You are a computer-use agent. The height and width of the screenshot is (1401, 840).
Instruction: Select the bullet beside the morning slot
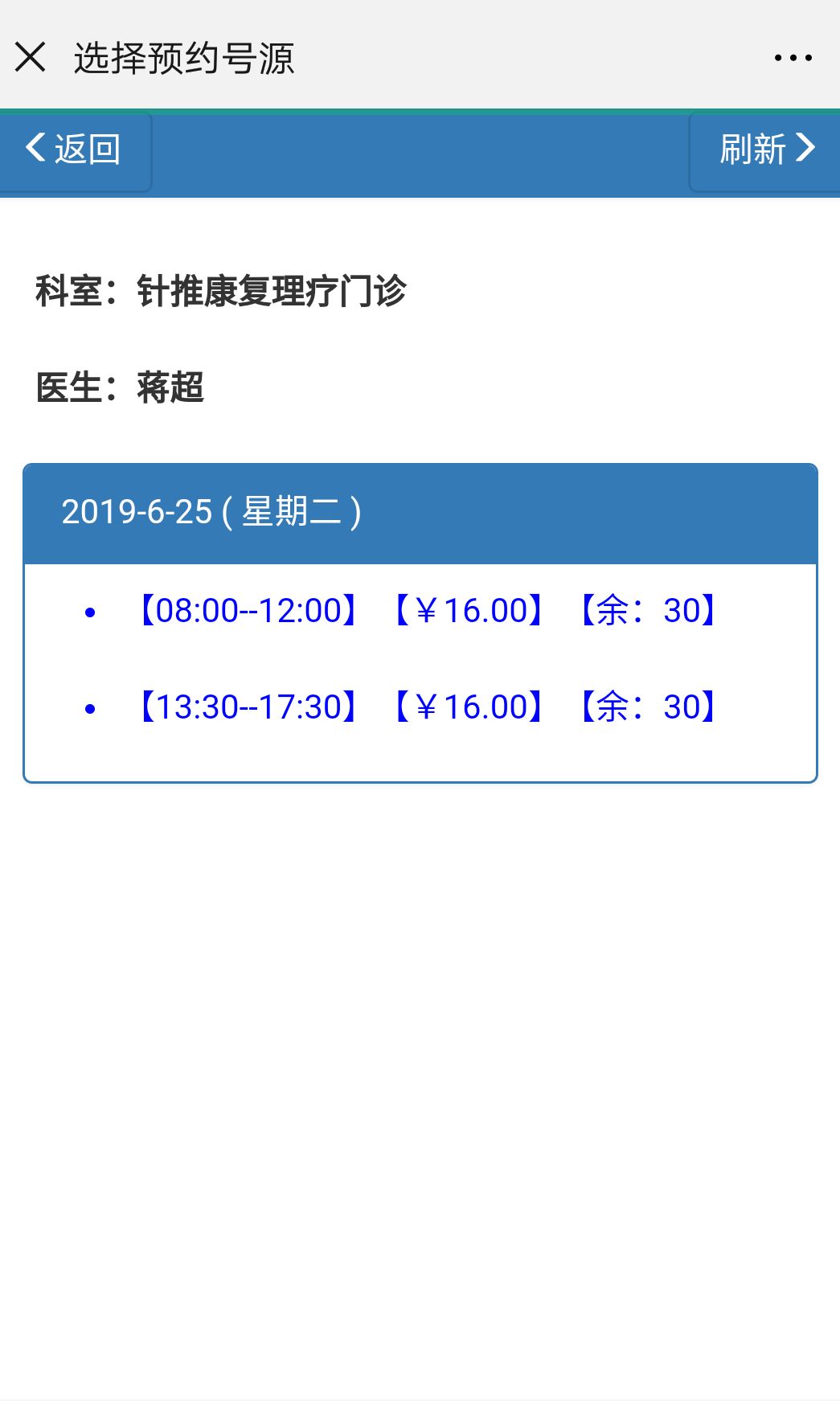click(x=91, y=612)
